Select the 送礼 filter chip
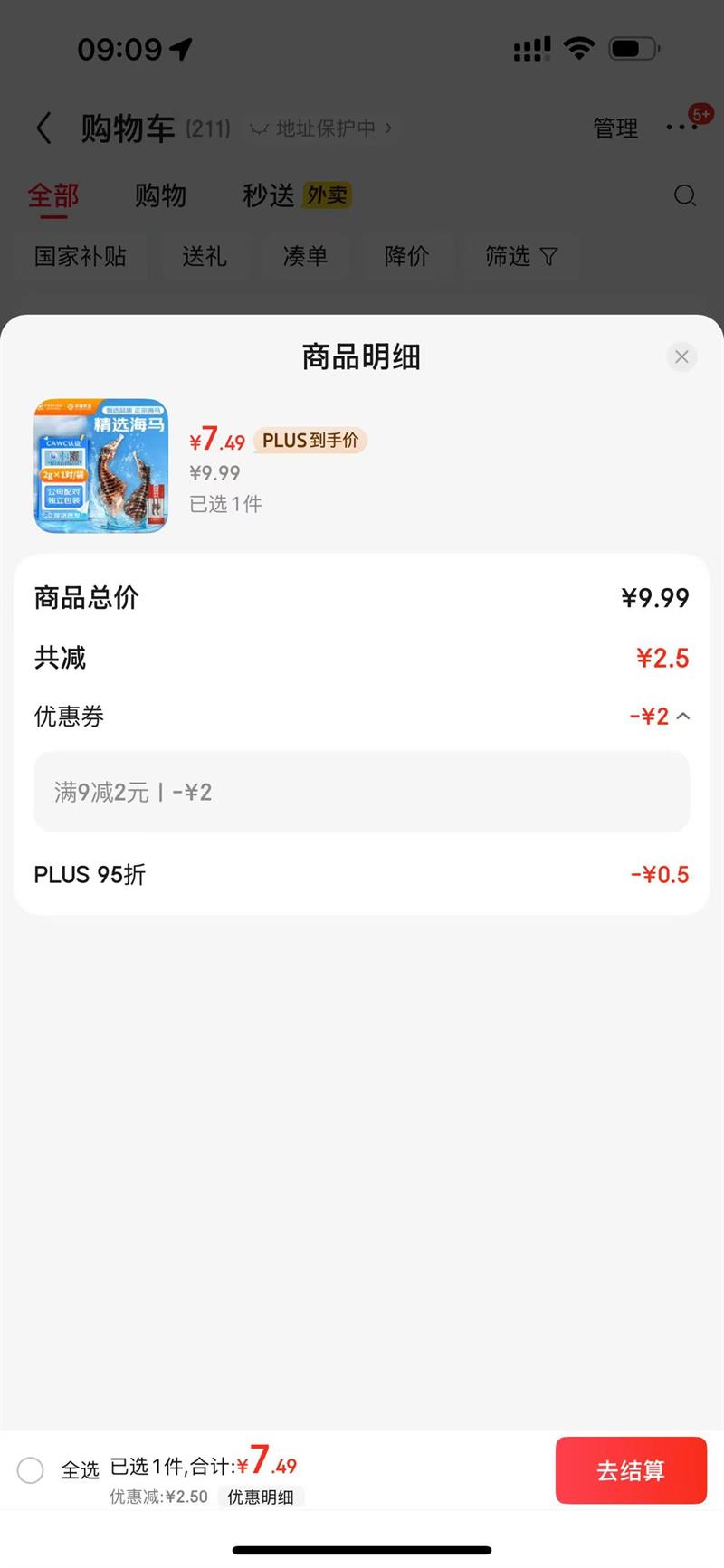Image resolution: width=724 pixels, height=1568 pixels. click(x=205, y=257)
